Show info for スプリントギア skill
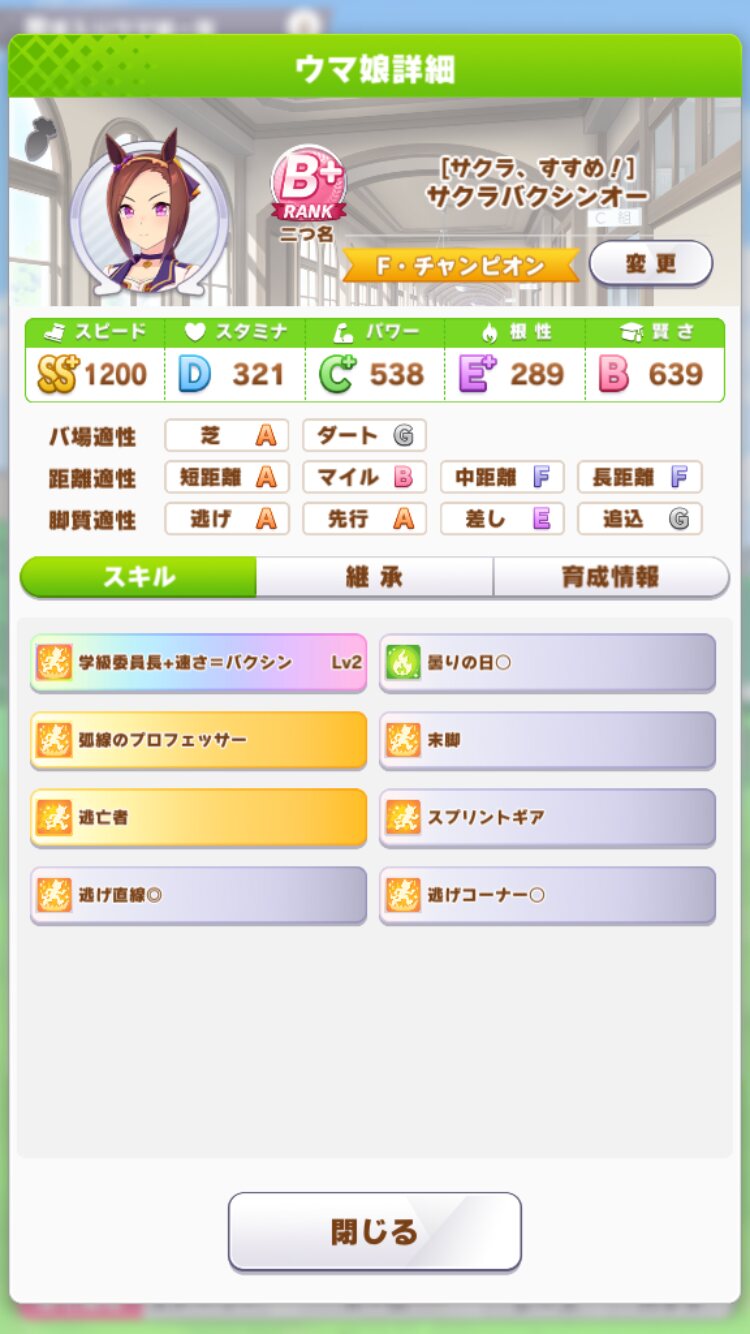The height and width of the screenshot is (1334, 750). click(547, 817)
